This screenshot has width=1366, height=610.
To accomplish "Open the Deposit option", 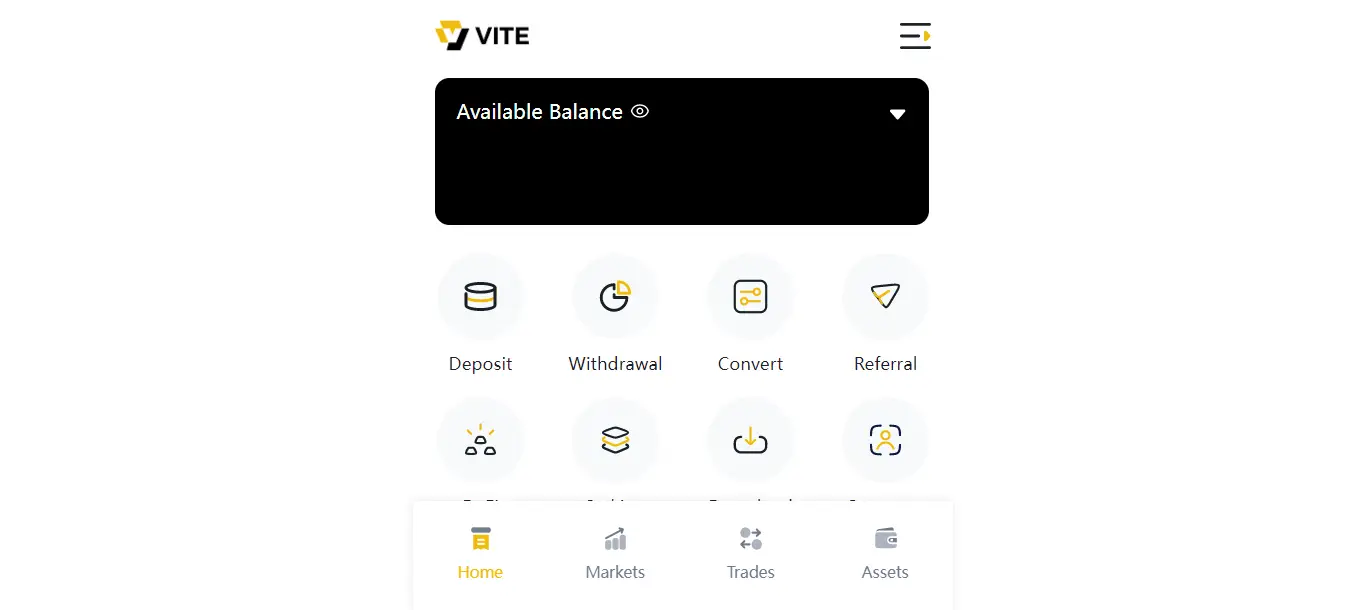I will (480, 297).
